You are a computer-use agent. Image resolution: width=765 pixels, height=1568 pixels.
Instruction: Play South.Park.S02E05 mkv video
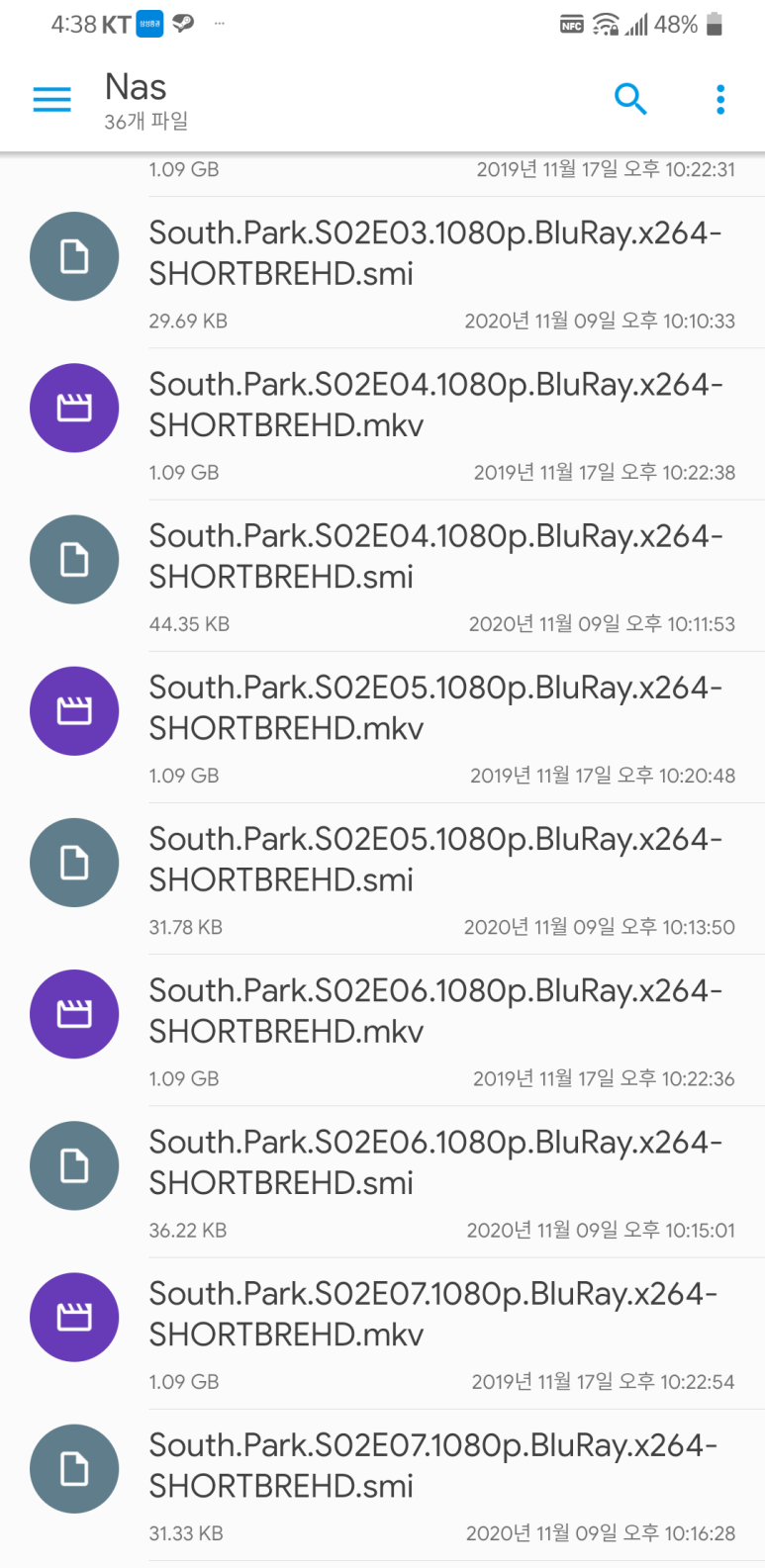click(382, 726)
